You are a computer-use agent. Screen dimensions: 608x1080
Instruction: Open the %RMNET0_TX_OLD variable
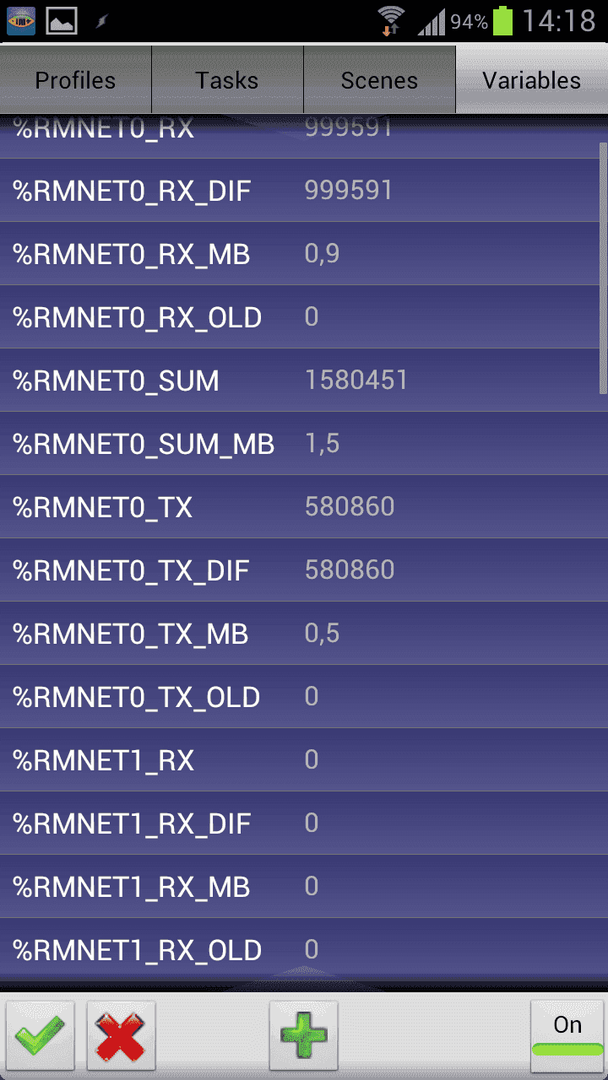[304, 697]
